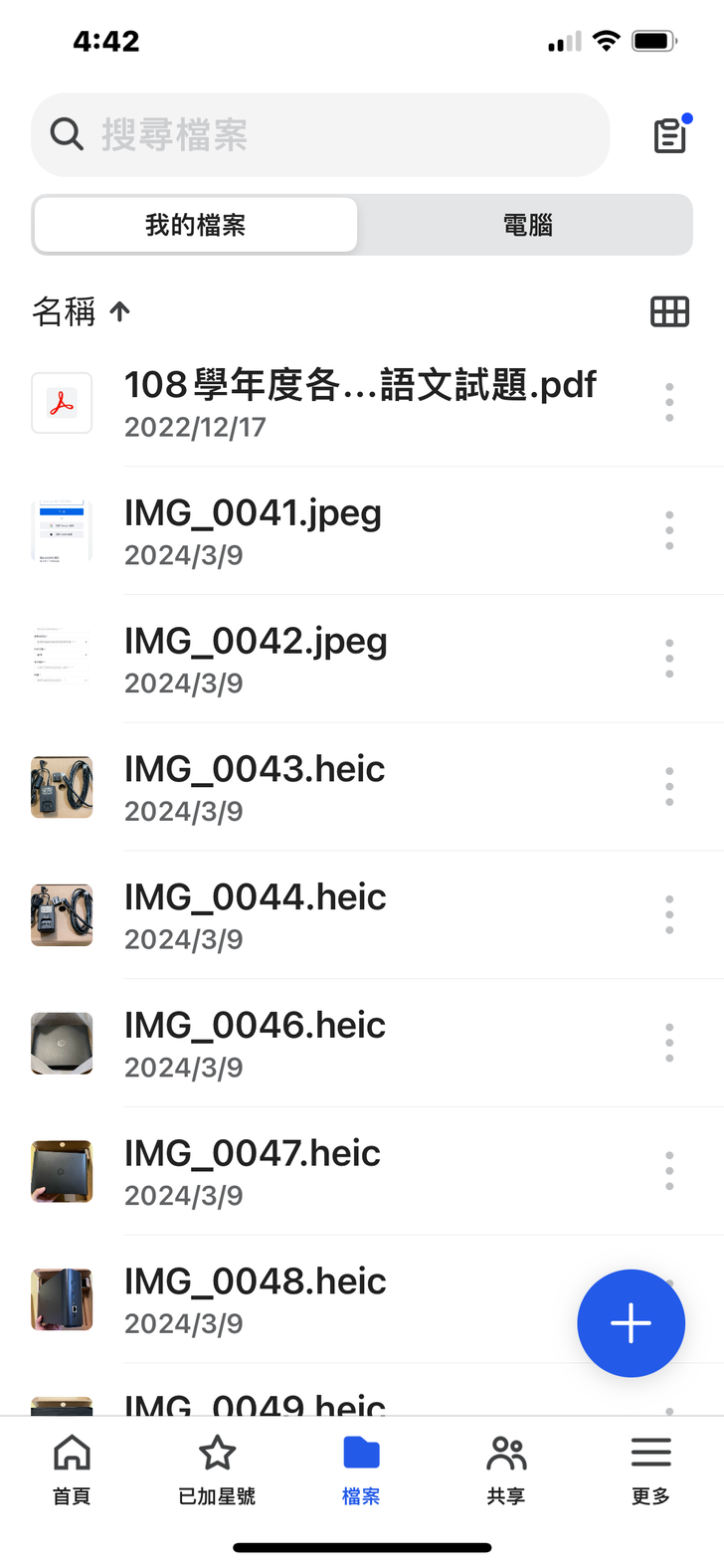Open the 已加星號 starred tab
The width and height of the screenshot is (724, 1568).
(217, 1469)
